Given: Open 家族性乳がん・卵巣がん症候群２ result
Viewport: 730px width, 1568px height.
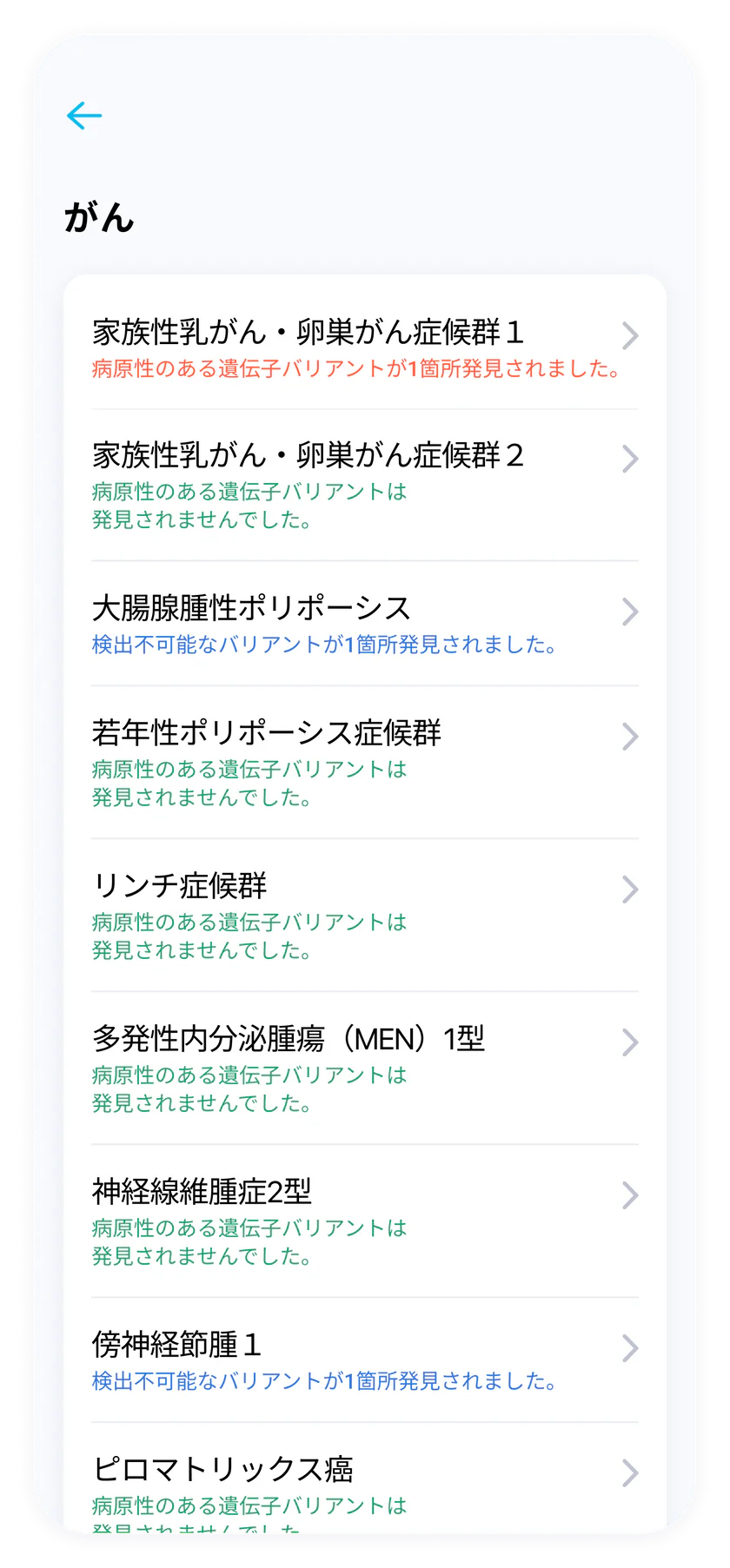Looking at the screenshot, I should [364, 485].
